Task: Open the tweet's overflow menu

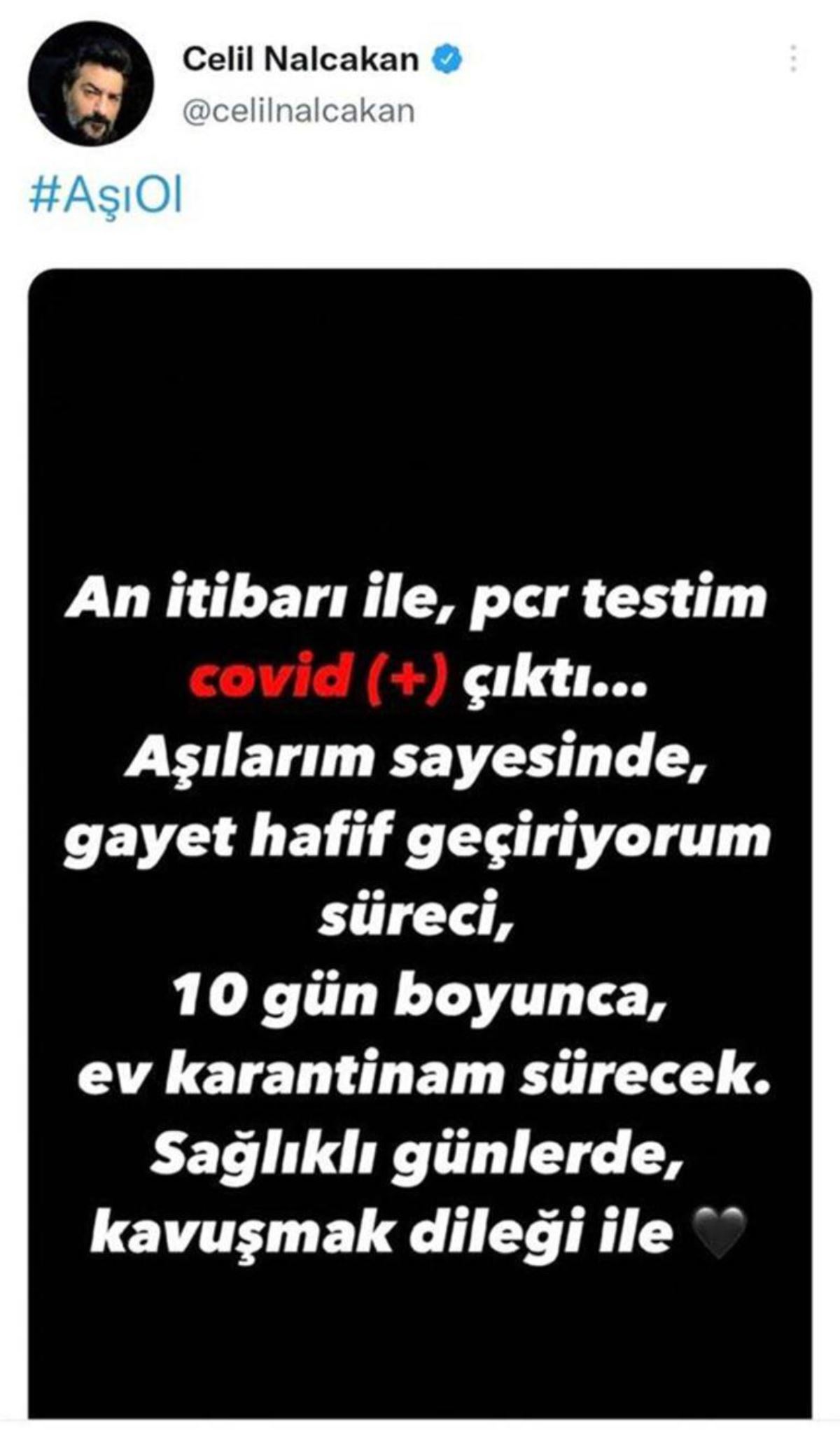Action: 793,59
